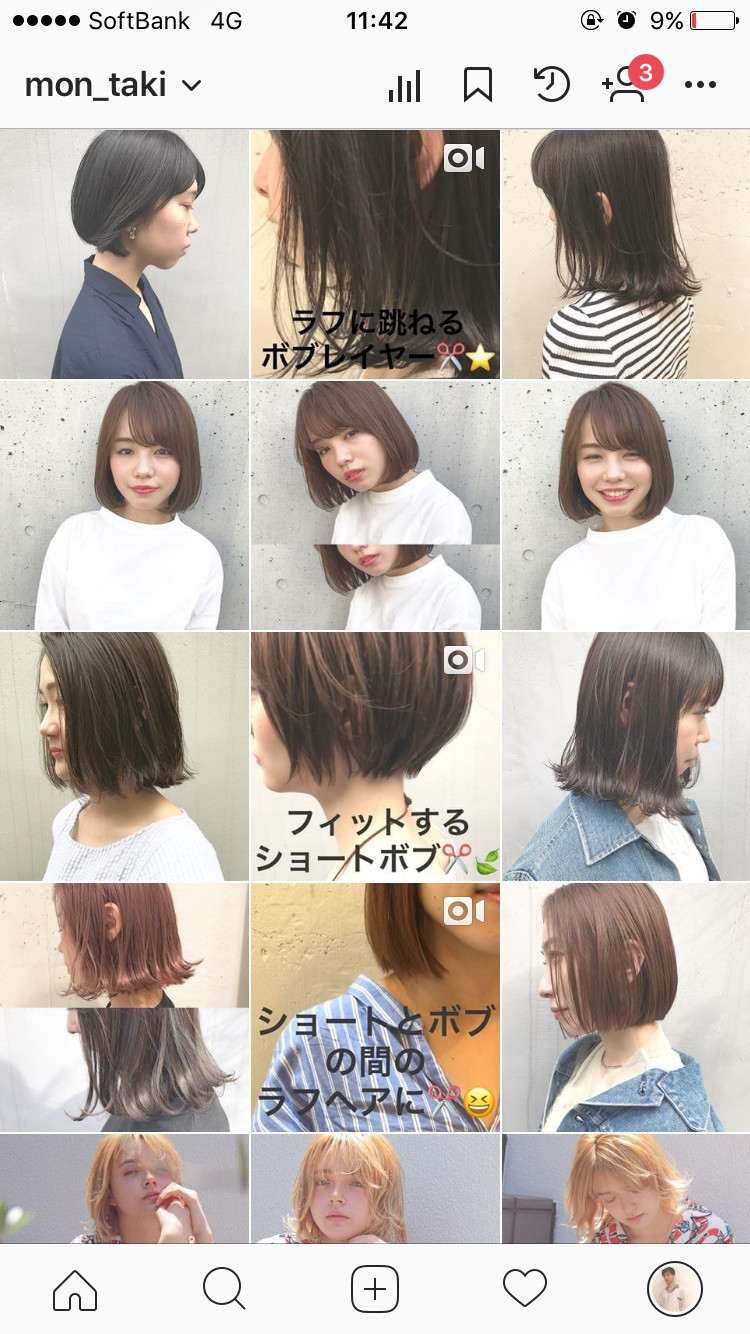Open the three-dot options menu
The height and width of the screenshot is (1334, 750).
(x=700, y=85)
